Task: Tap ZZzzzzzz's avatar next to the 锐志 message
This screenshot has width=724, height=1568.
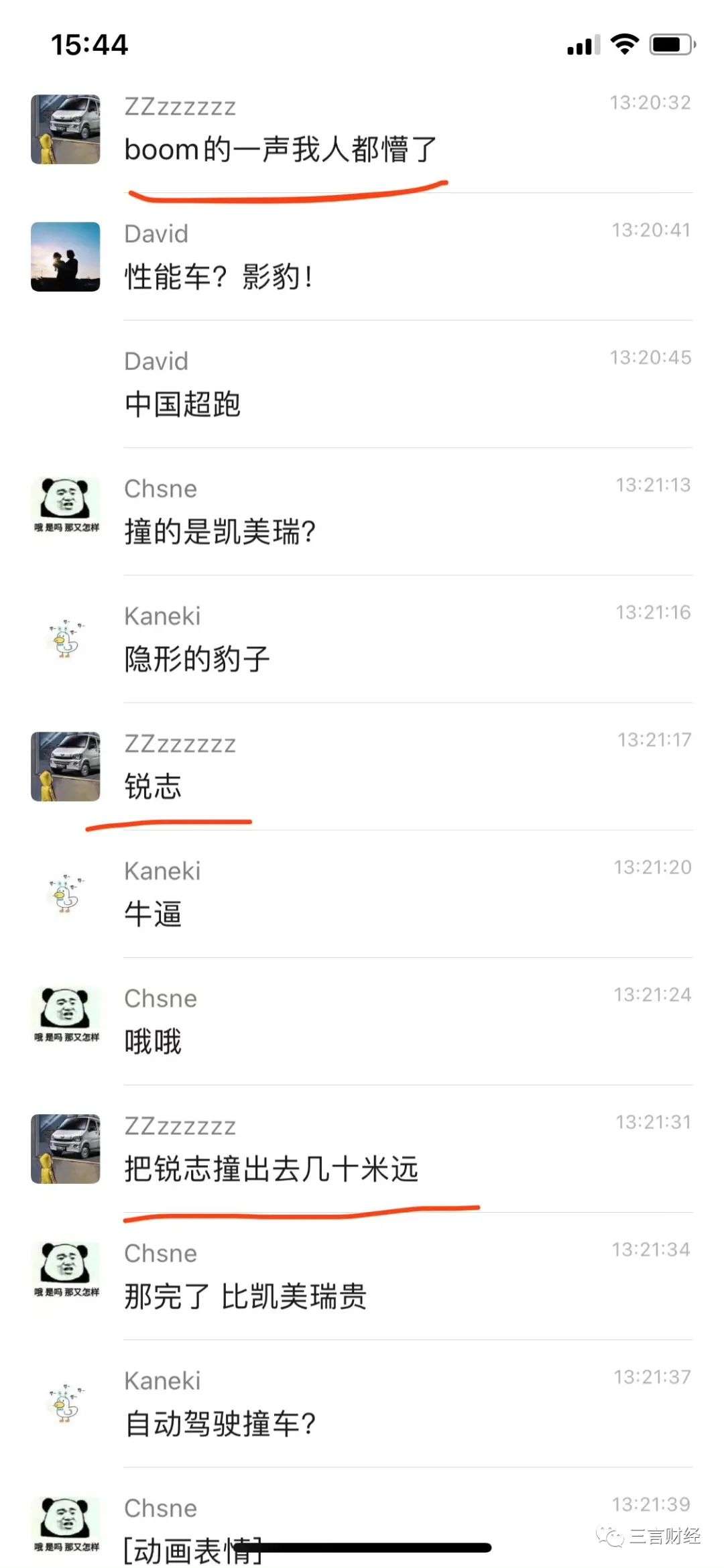Action: tap(66, 766)
